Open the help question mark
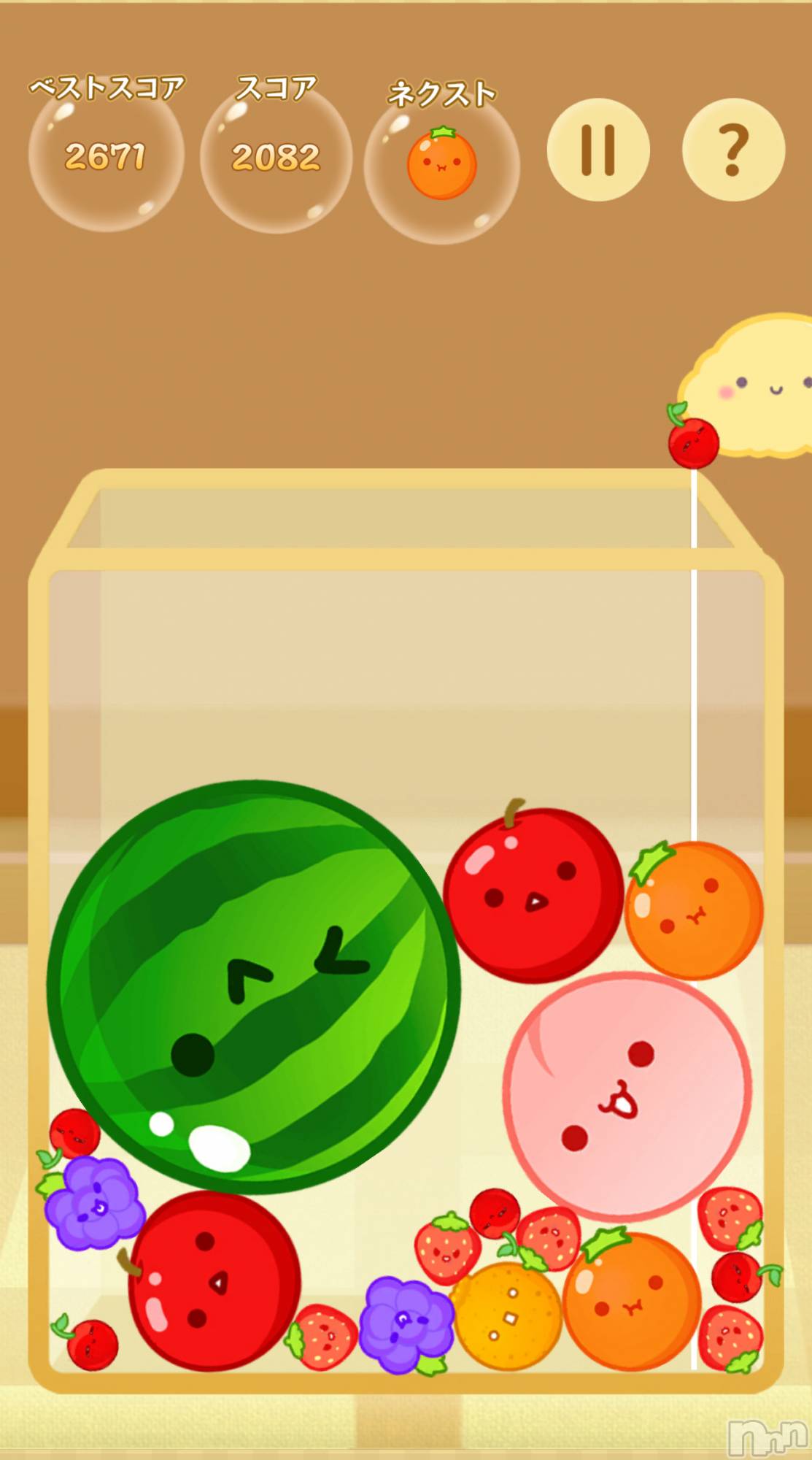812x1460 pixels. [x=733, y=150]
